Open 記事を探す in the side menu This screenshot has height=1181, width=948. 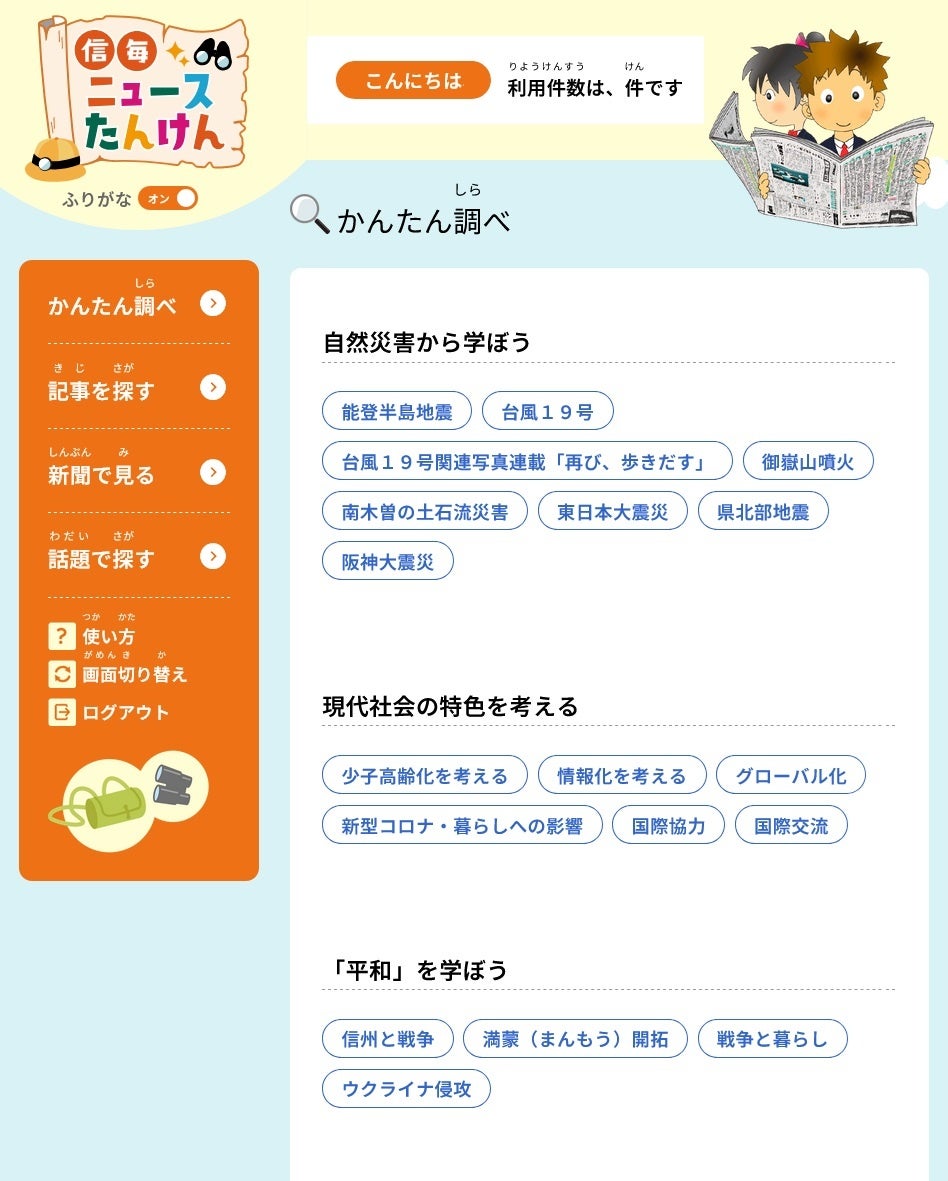tap(138, 389)
